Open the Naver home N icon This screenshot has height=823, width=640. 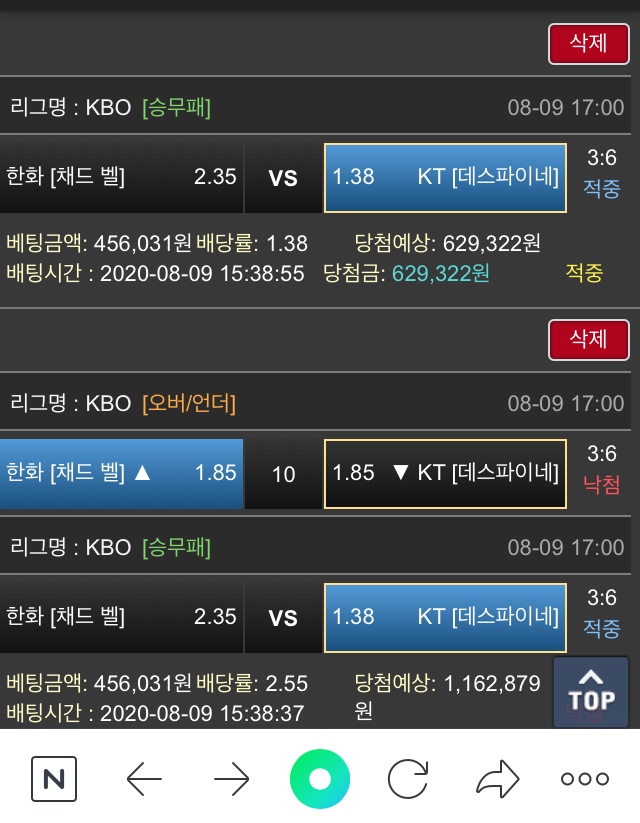tap(54, 779)
